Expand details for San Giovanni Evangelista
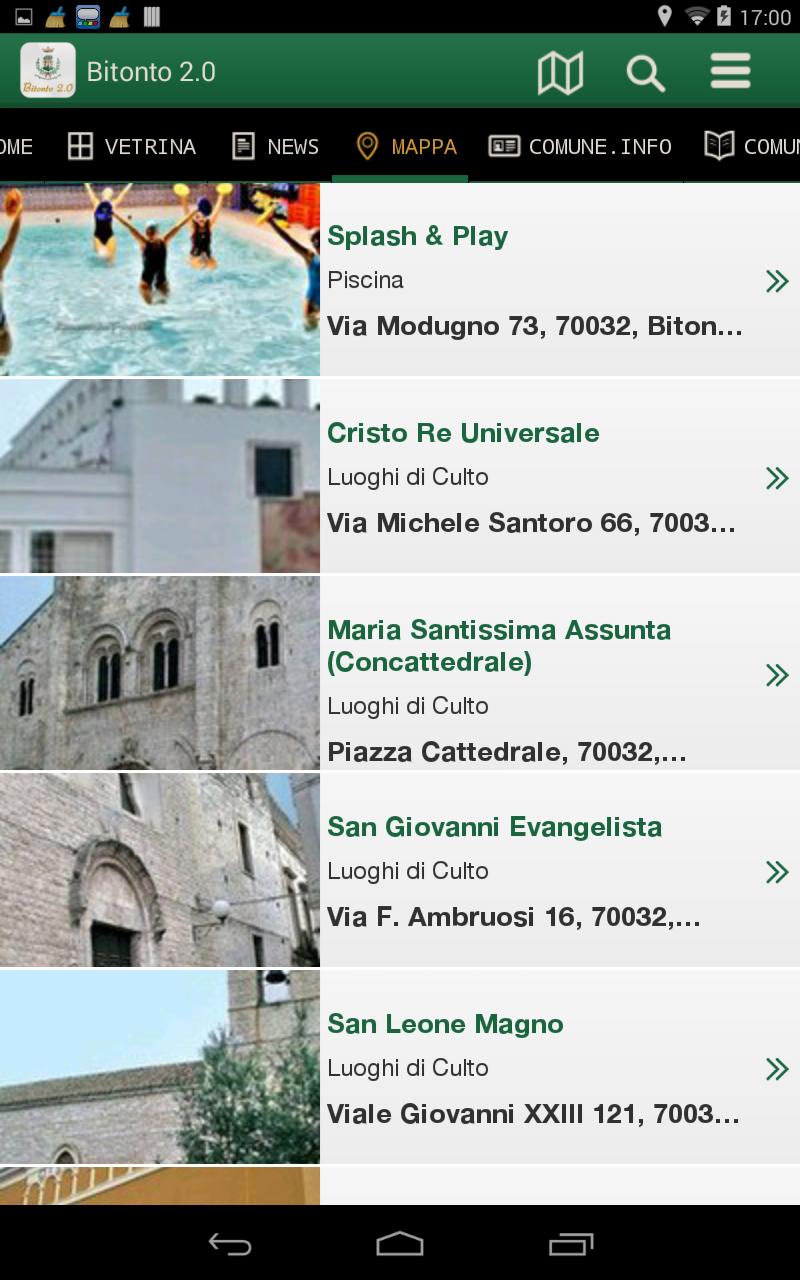This screenshot has height=1280, width=800. (778, 871)
